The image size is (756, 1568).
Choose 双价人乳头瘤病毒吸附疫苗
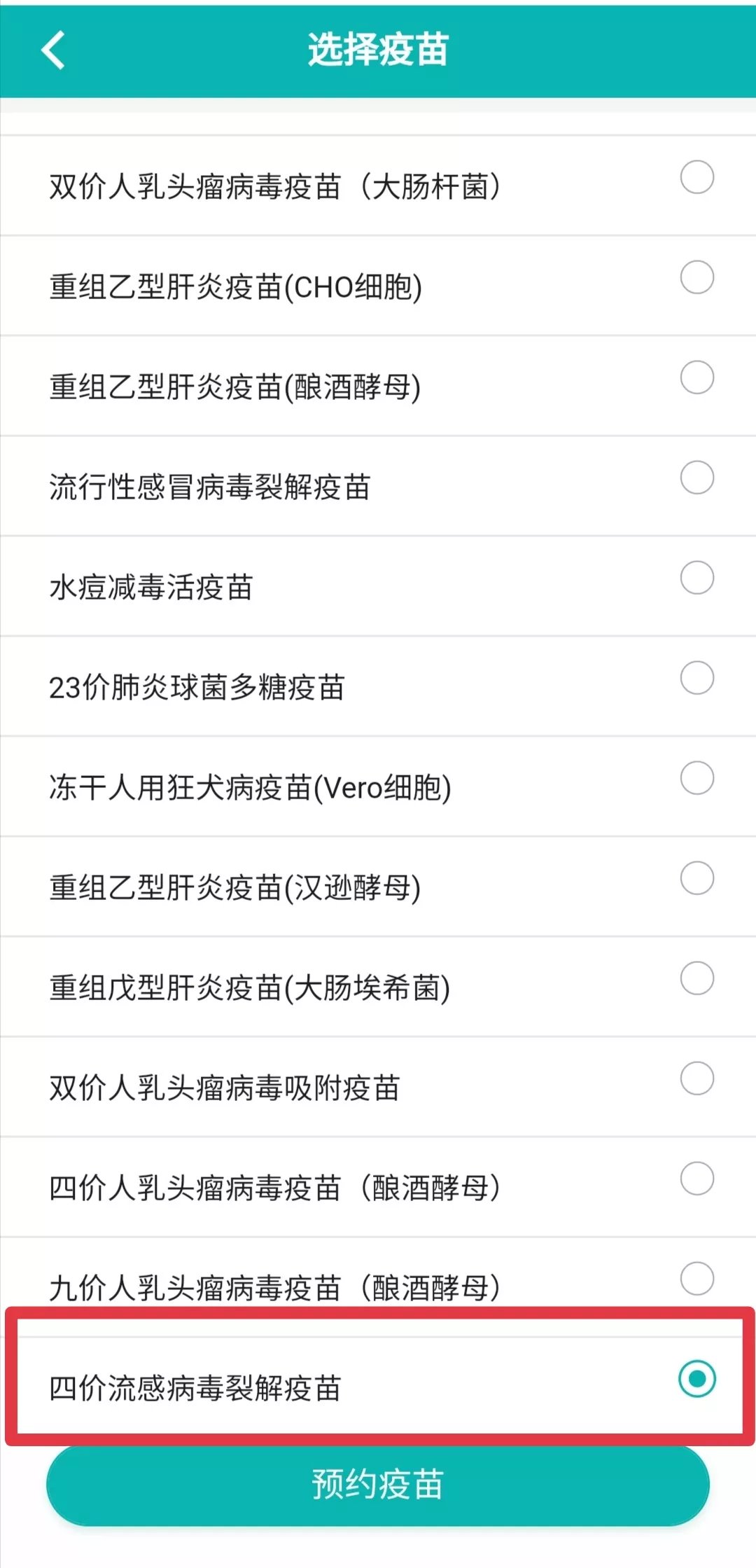tap(696, 1078)
